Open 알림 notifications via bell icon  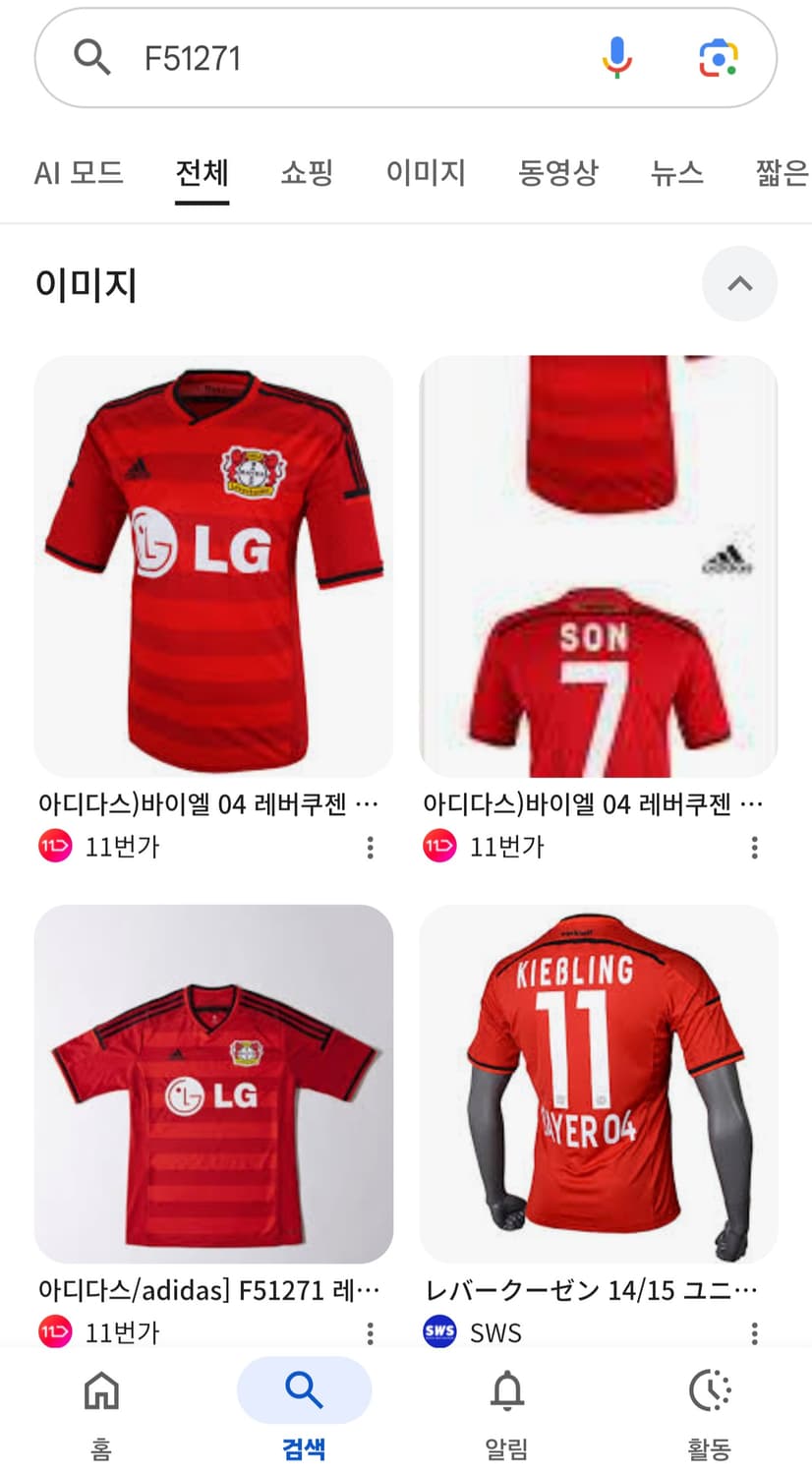[507, 1390]
